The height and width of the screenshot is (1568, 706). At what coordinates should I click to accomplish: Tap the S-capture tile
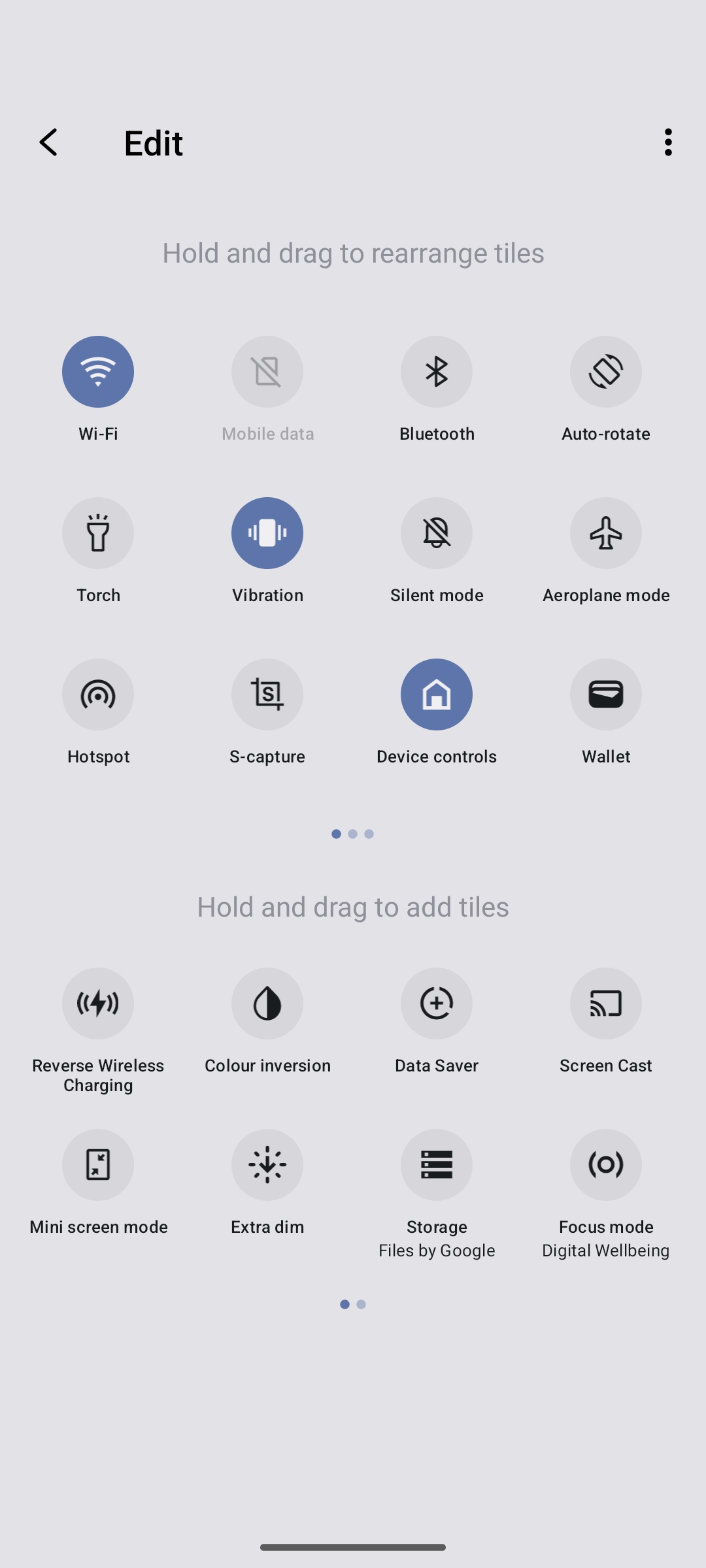tap(267, 695)
